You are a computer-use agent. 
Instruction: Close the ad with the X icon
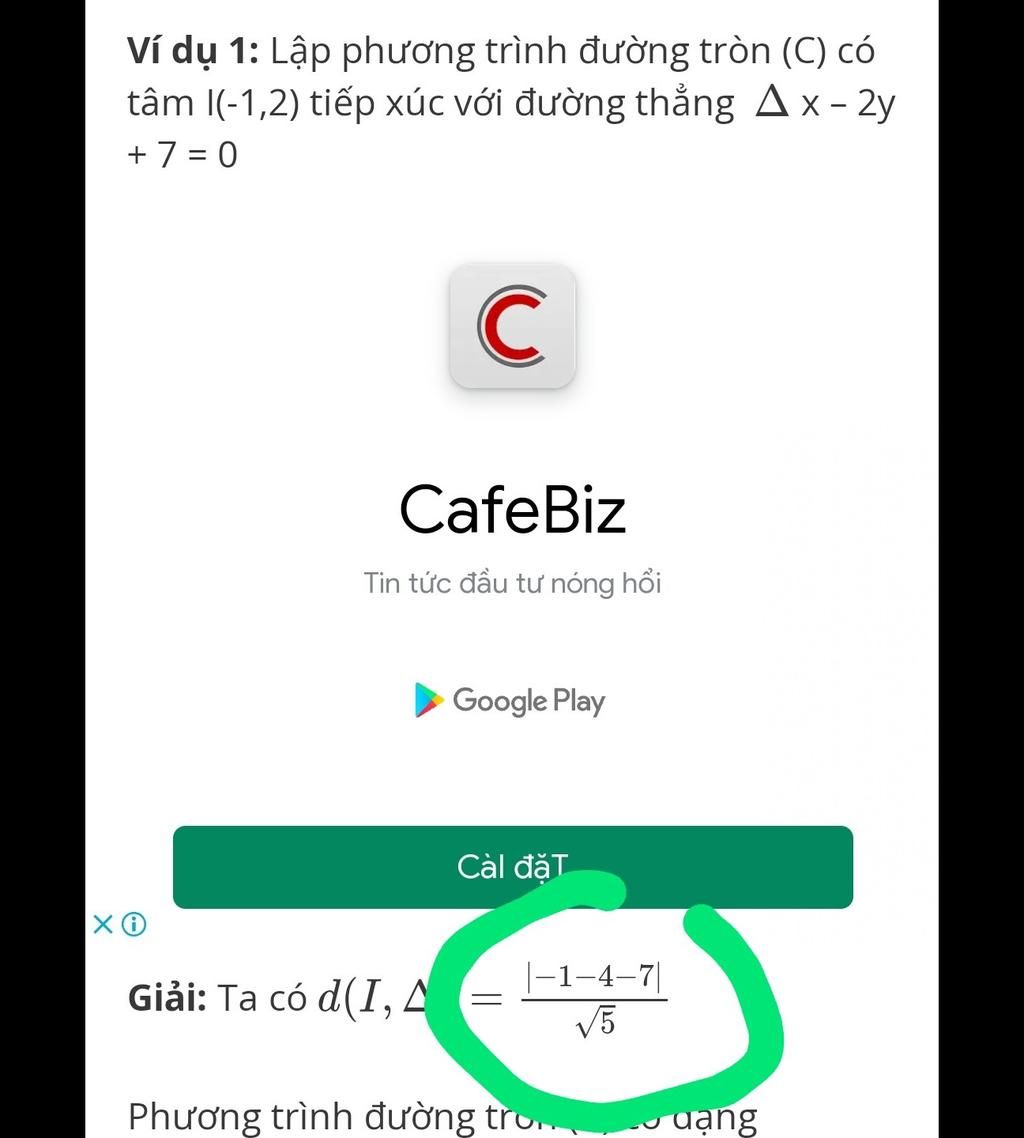[102, 924]
